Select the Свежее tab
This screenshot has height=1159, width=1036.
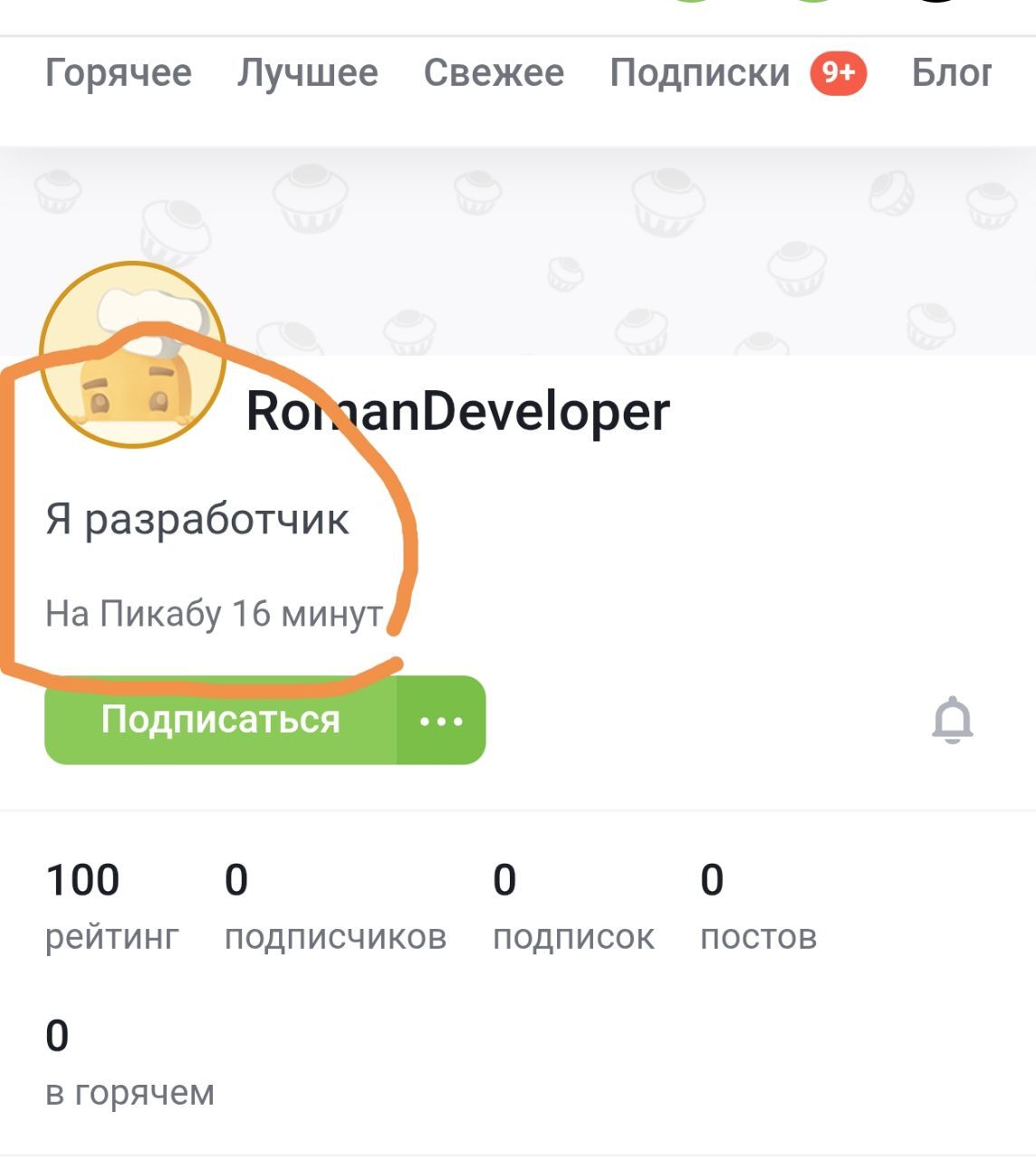[494, 73]
